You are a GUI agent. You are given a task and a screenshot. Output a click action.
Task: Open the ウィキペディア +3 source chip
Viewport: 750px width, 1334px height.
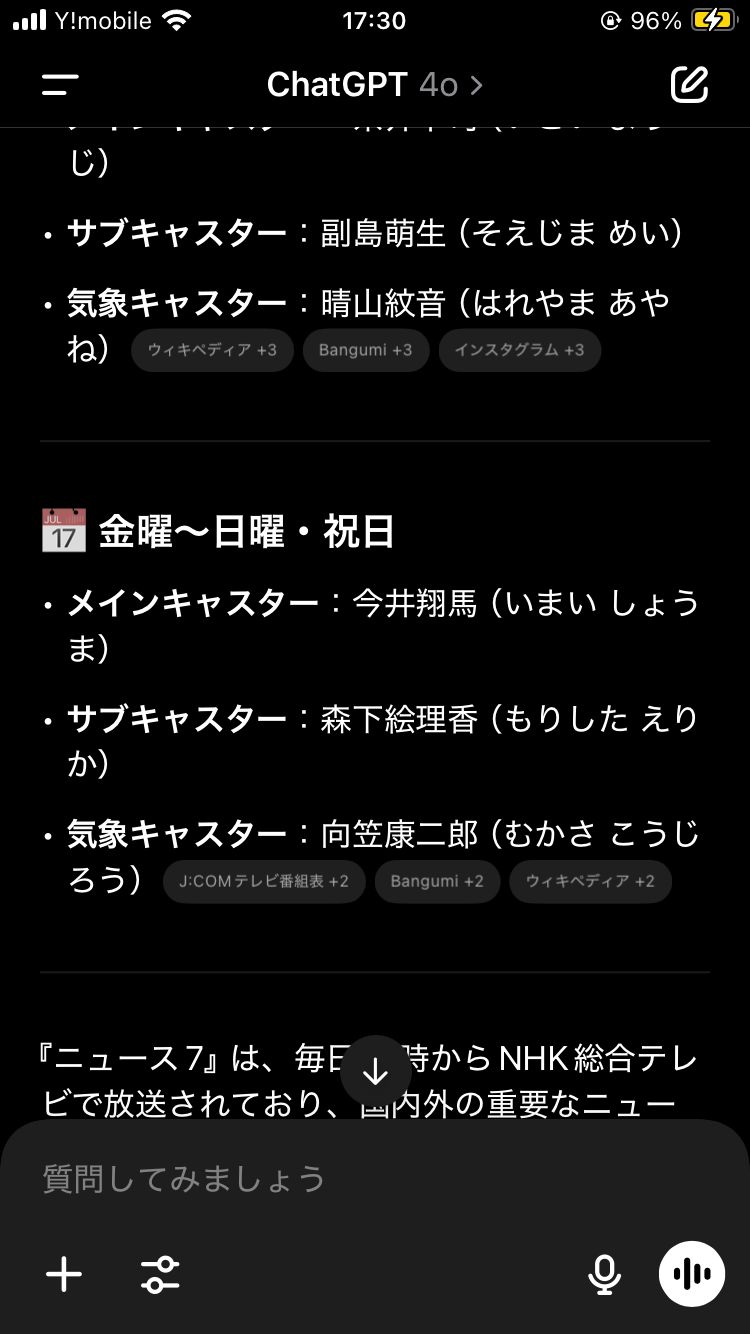[212, 350]
